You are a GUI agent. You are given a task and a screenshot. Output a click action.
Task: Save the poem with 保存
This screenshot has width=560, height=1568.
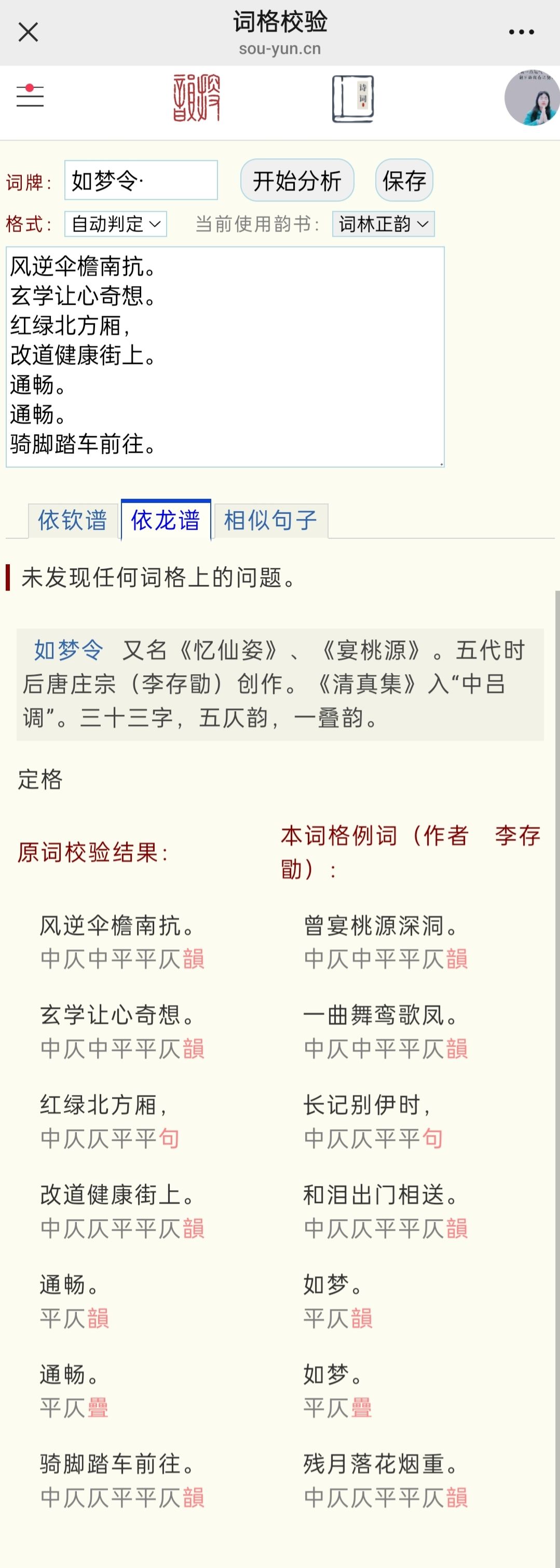pyautogui.click(x=404, y=181)
